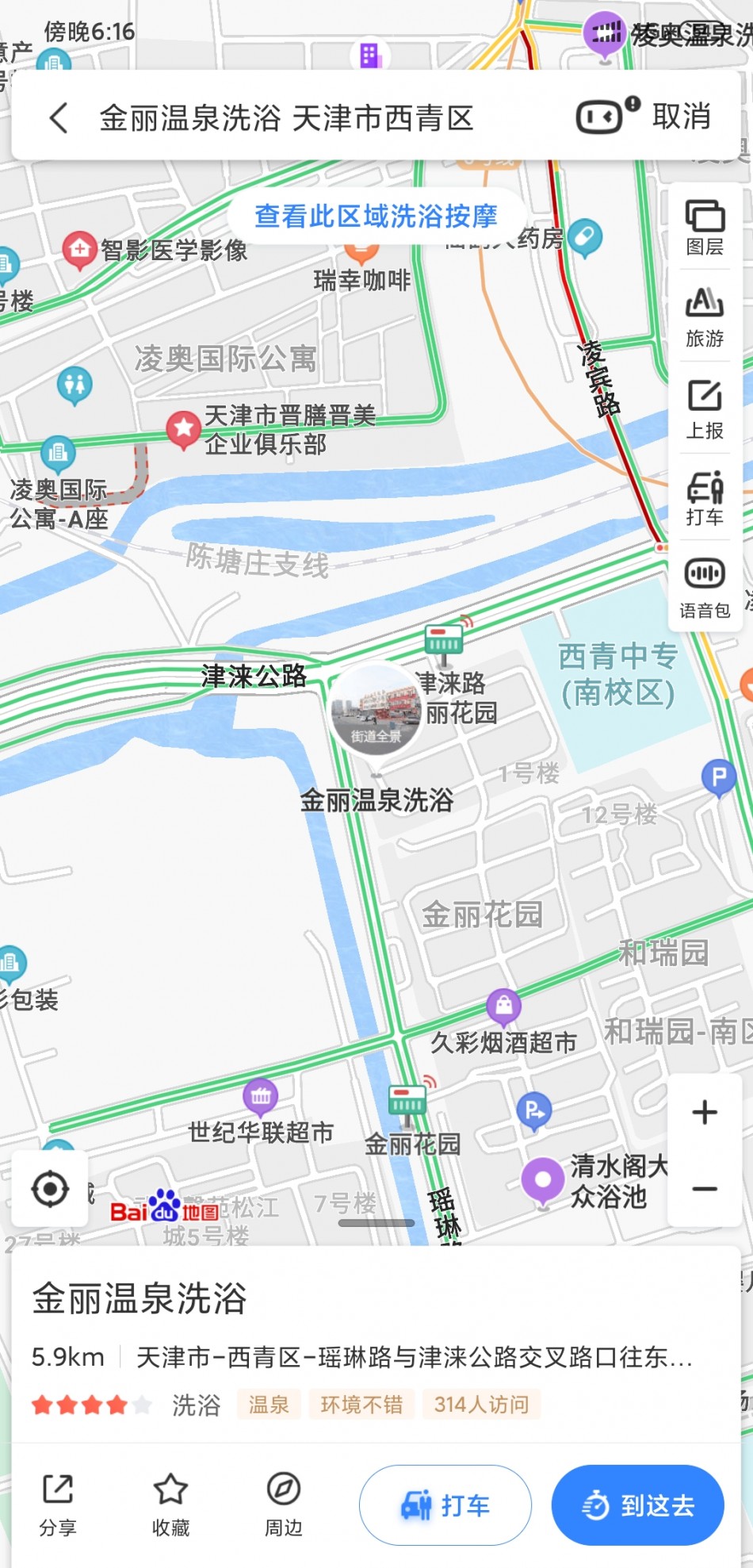
Task: Zoom in with the plus button
Action: [705, 1112]
